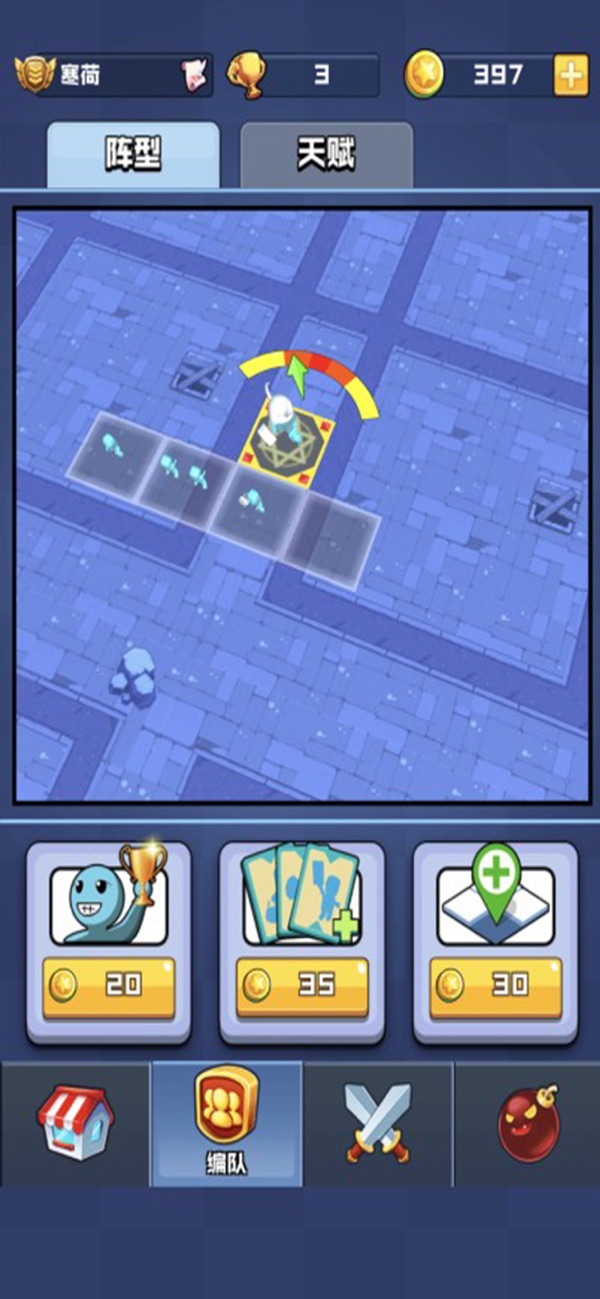The width and height of the screenshot is (600, 1299).
Task: Switch to the 天赋 tab
Action: click(x=326, y=155)
